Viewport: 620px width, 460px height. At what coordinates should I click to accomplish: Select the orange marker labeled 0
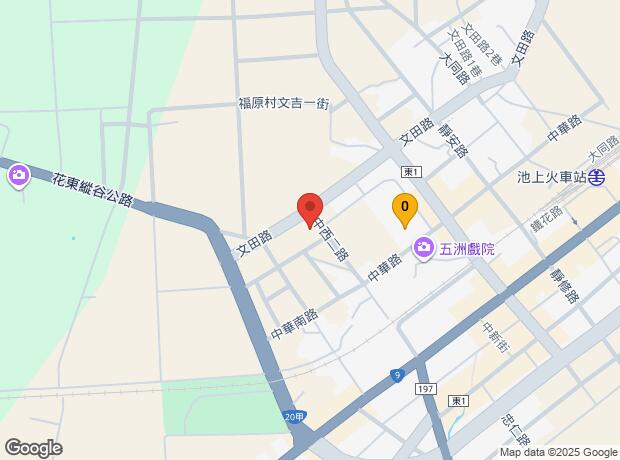pyautogui.click(x=404, y=209)
